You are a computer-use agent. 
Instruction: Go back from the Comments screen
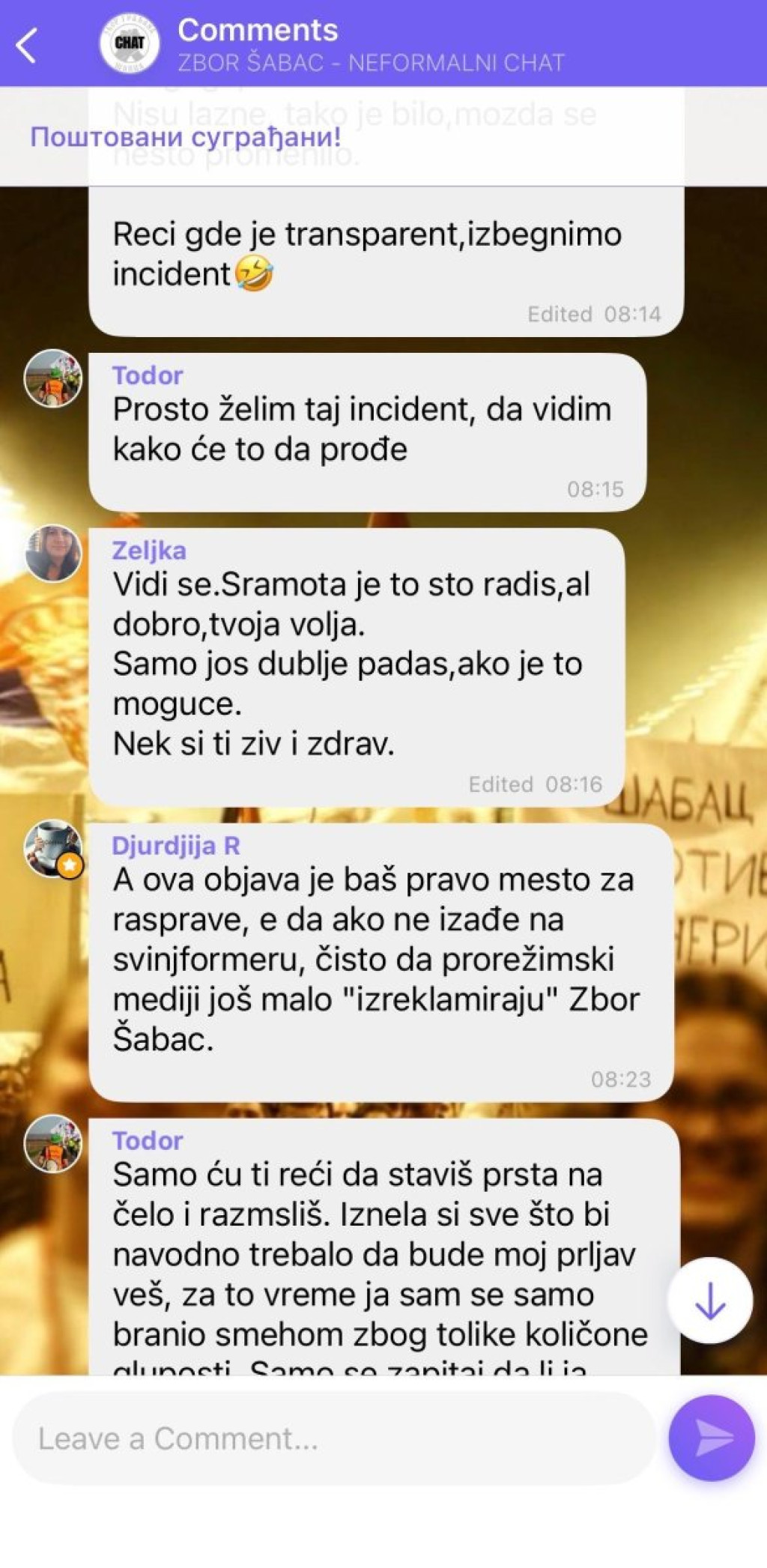coord(27,46)
